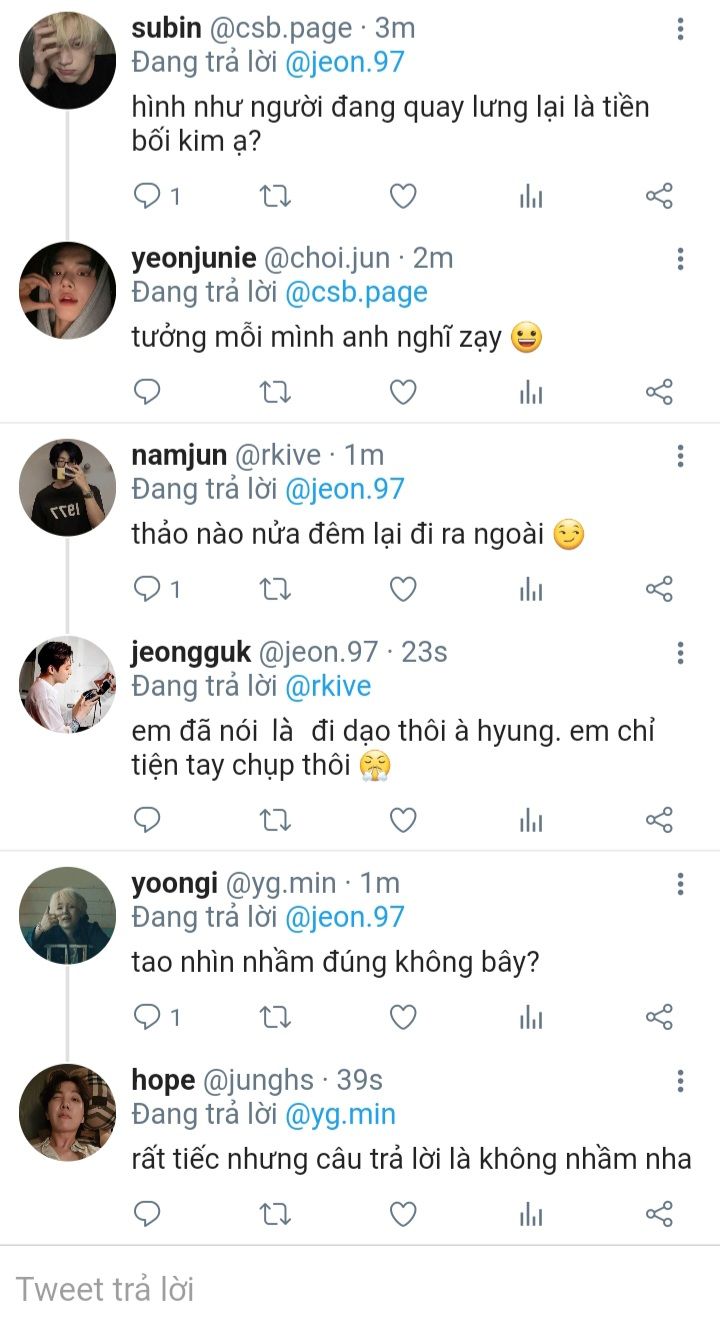
Task: Open jeongguk's profile avatar
Action: coord(68,684)
